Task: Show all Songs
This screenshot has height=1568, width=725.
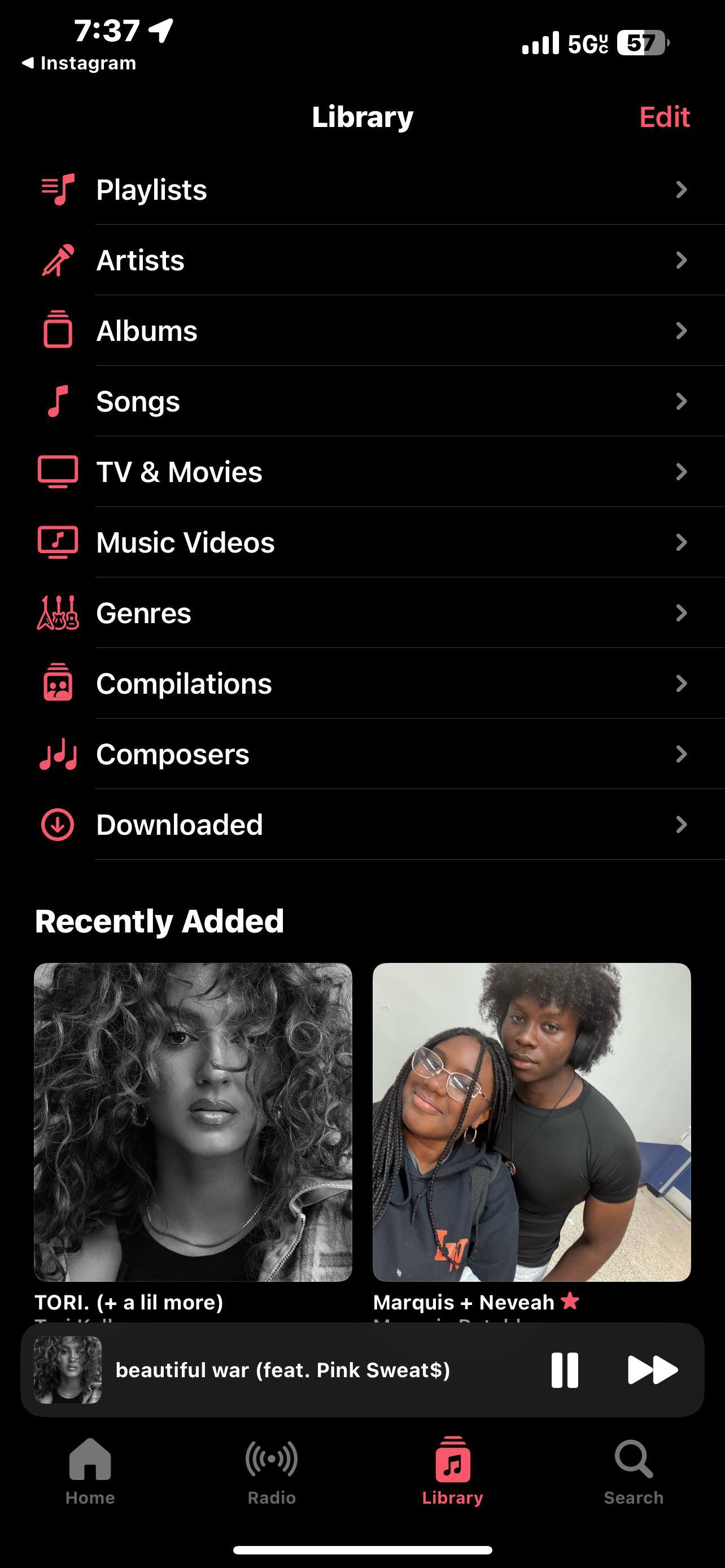Action: [x=362, y=401]
